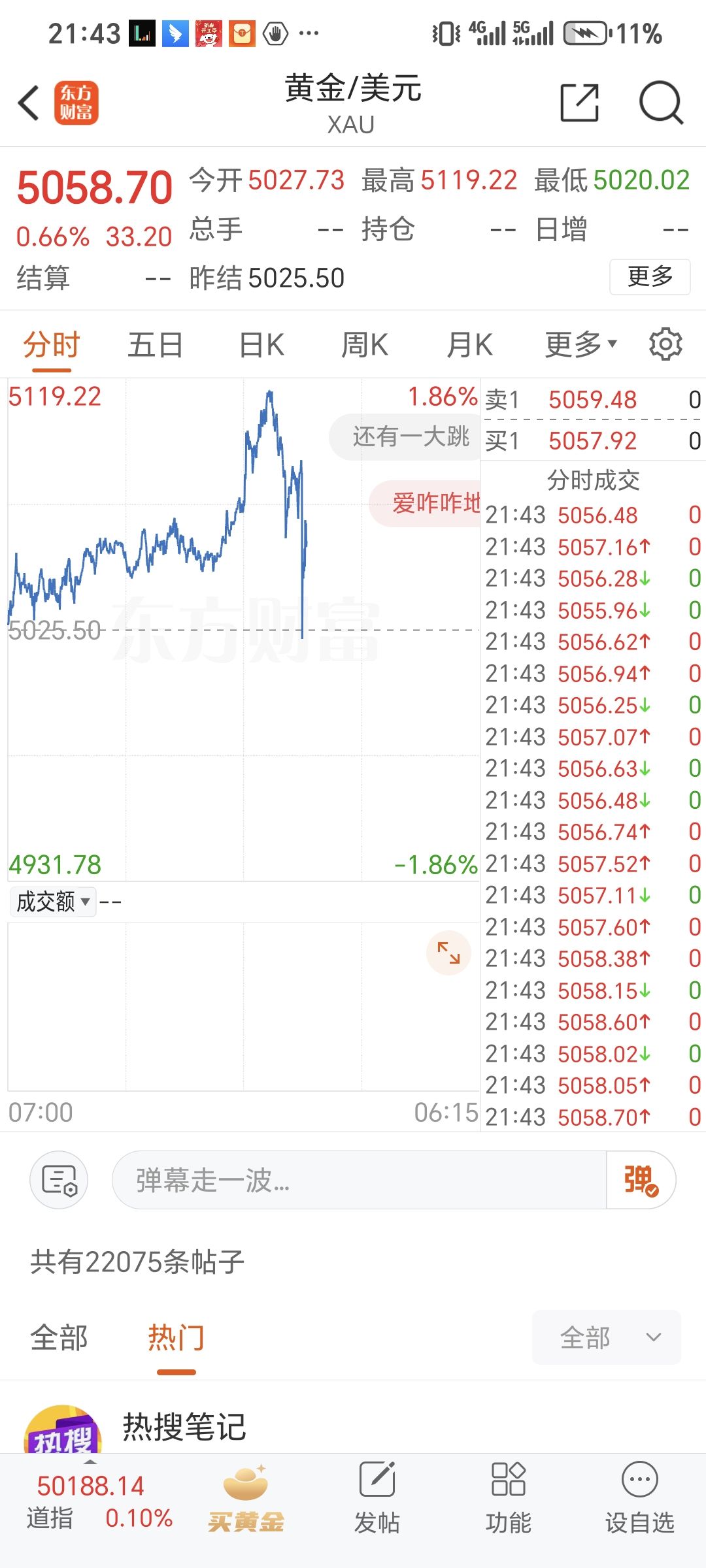Share this gold quote page
This screenshot has height=1568, width=706.
[x=579, y=103]
